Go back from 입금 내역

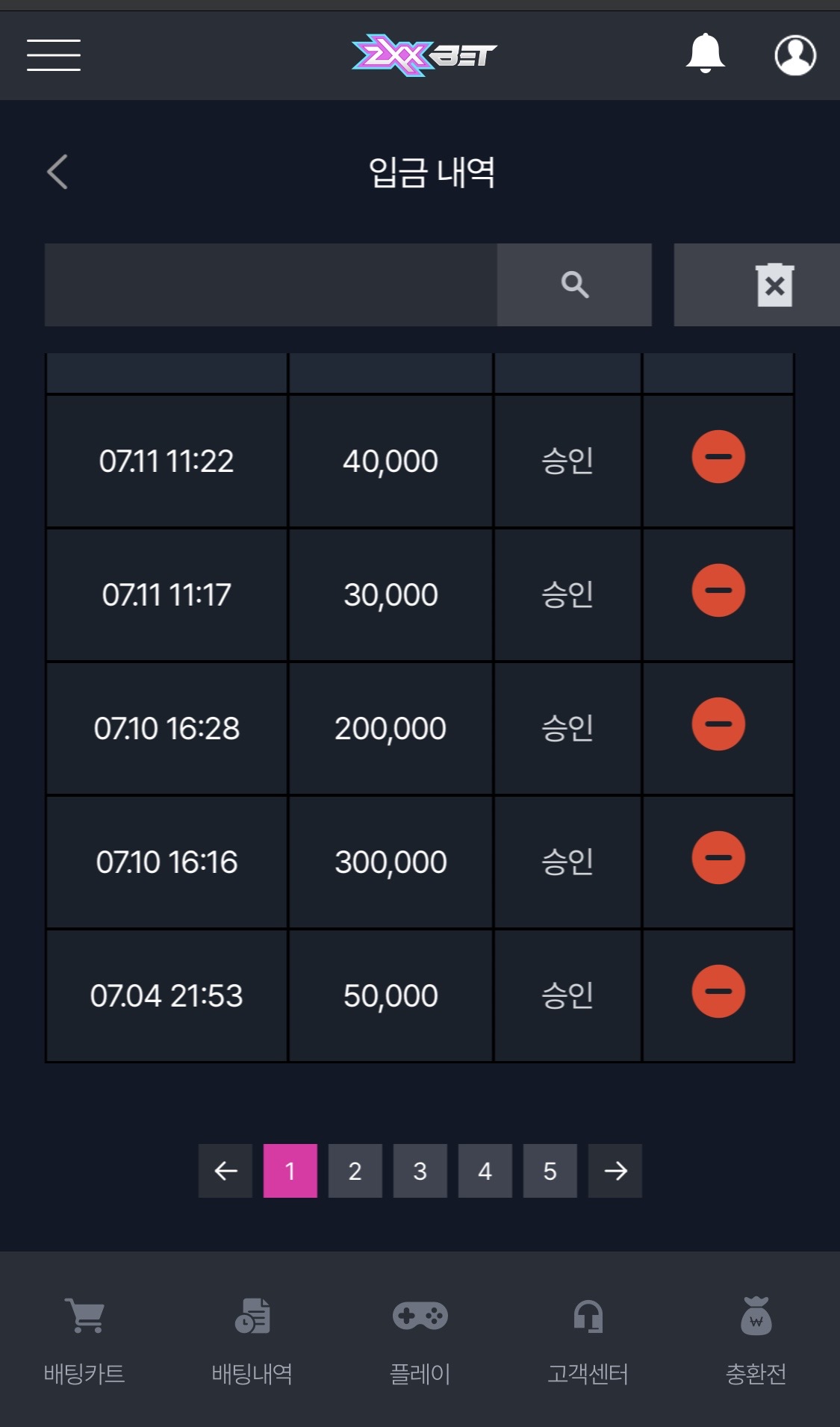(x=57, y=172)
